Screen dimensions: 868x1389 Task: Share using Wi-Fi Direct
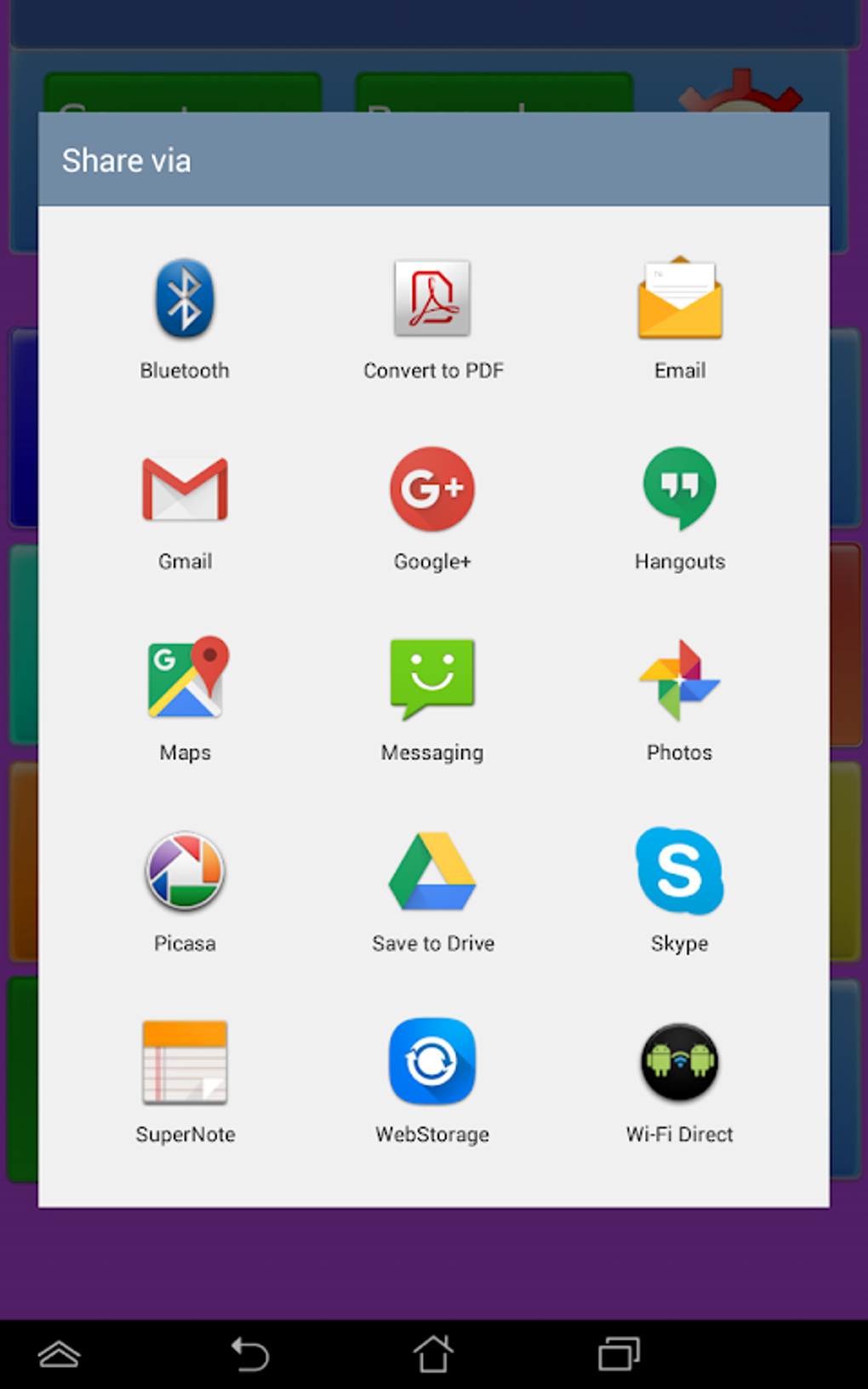[680, 1082]
